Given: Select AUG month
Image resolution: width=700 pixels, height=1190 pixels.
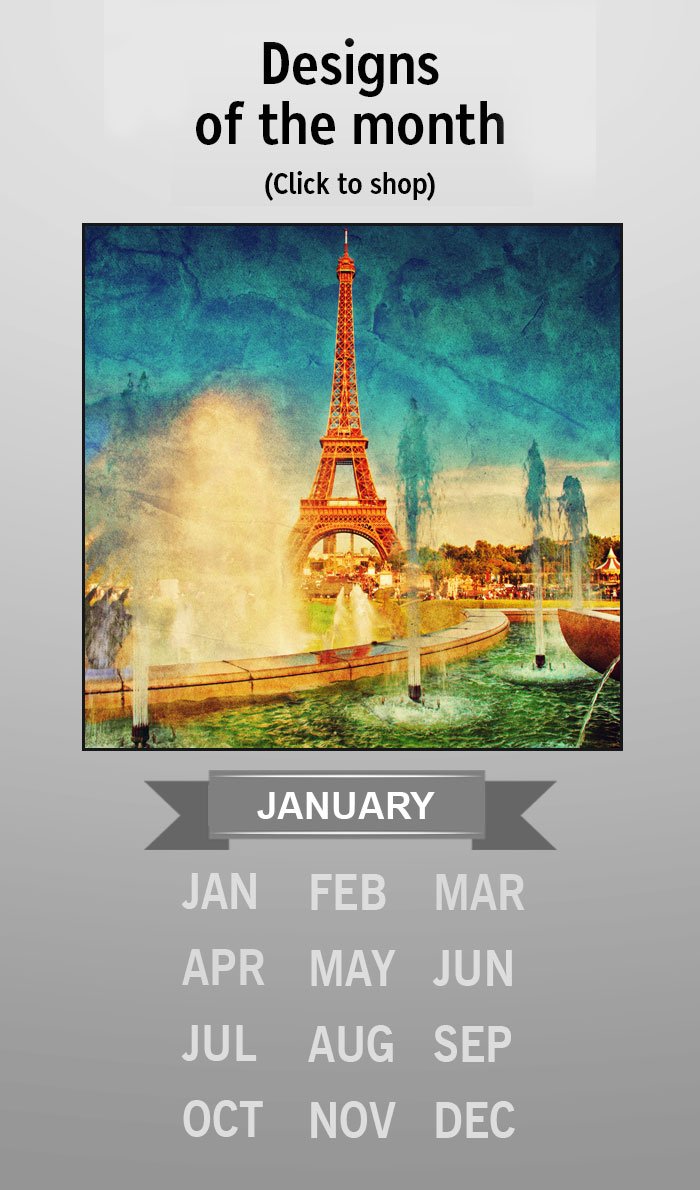Looking at the screenshot, I should click(351, 1044).
